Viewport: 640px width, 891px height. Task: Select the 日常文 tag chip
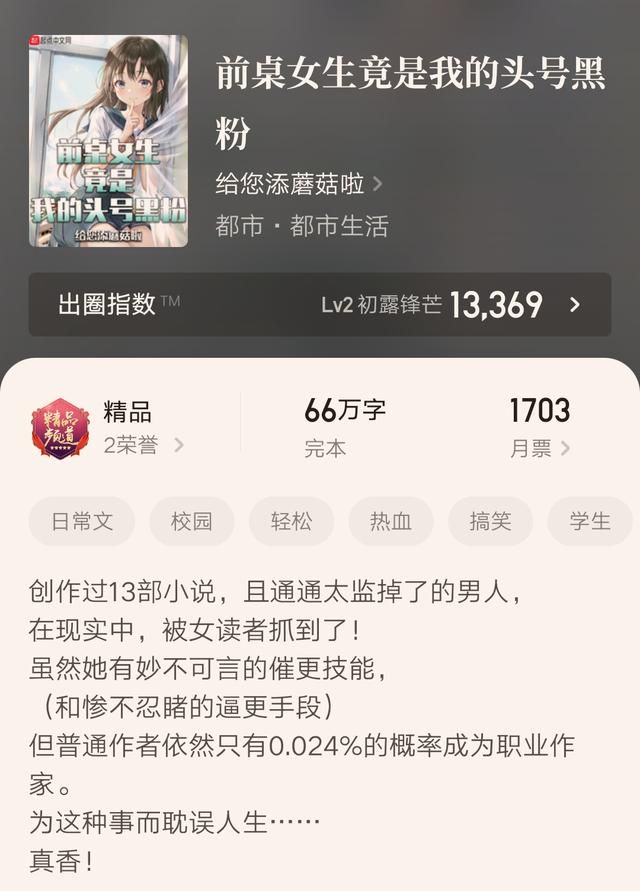pyautogui.click(x=82, y=522)
